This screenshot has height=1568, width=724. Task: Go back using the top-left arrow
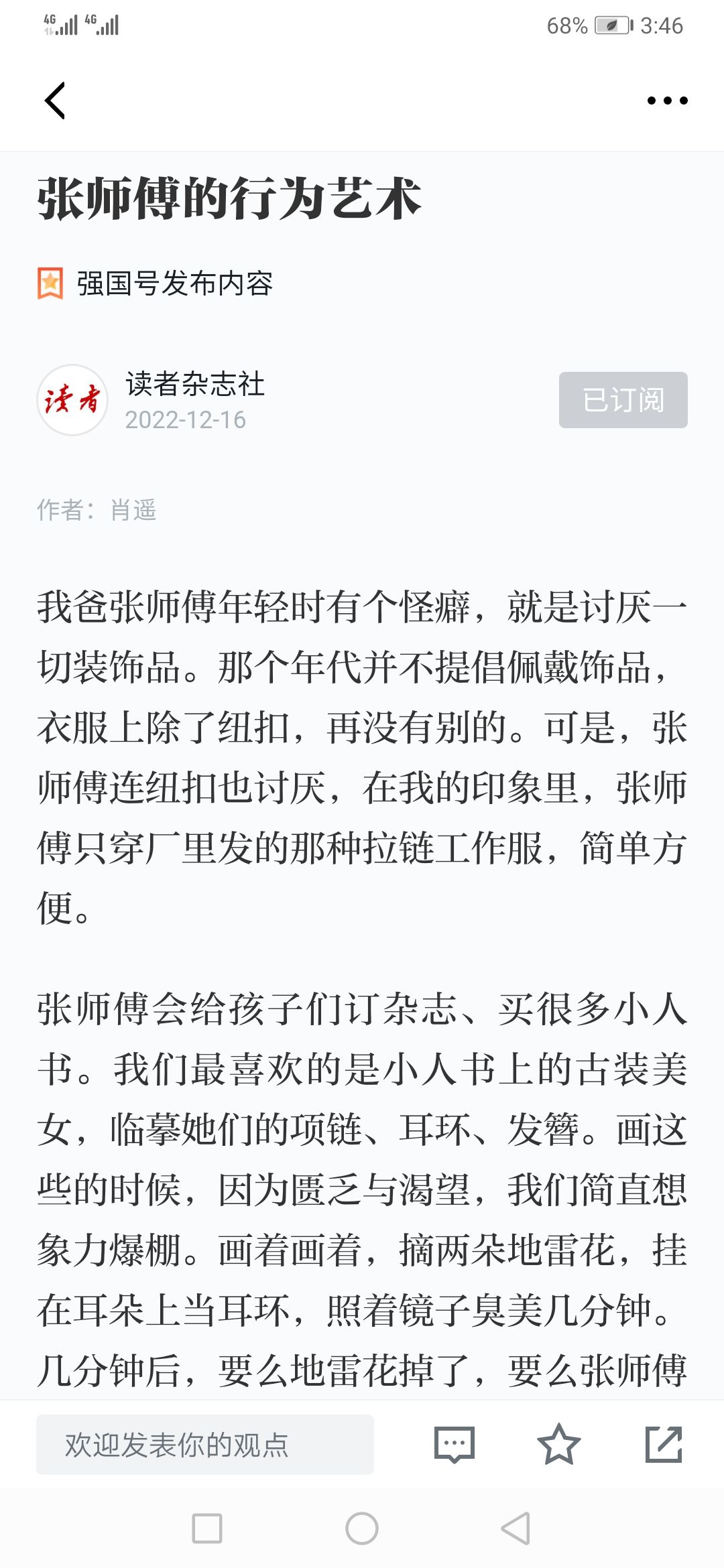(x=55, y=101)
